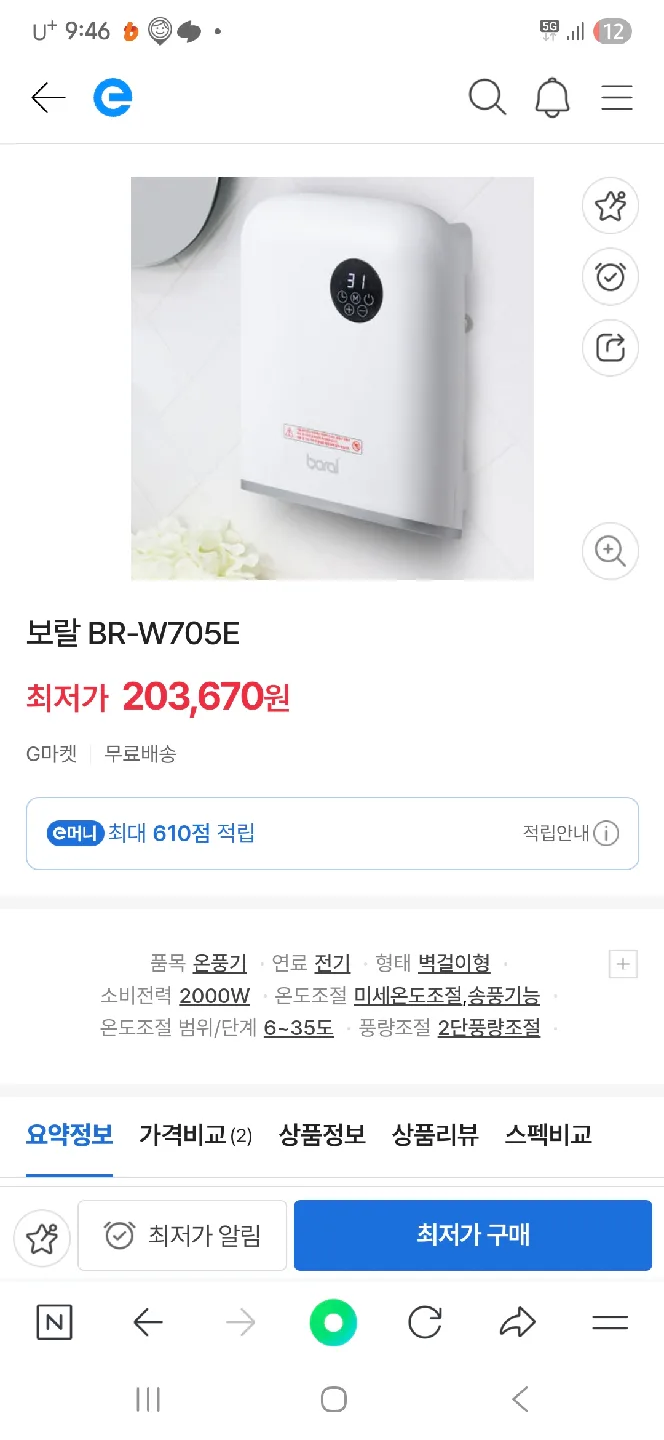Image resolution: width=664 pixels, height=1440 pixels.
Task: Select the 벽걸이형 spec link
Action: (454, 964)
